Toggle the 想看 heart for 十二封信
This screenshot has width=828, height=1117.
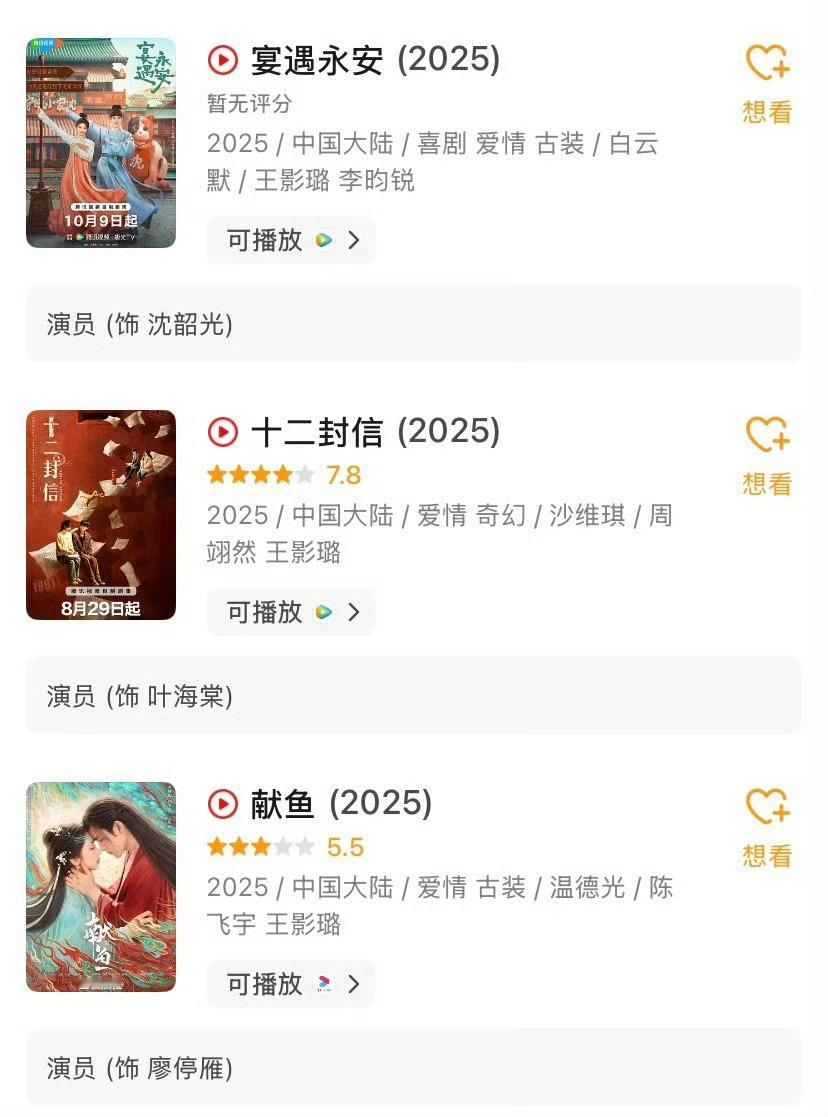766,436
